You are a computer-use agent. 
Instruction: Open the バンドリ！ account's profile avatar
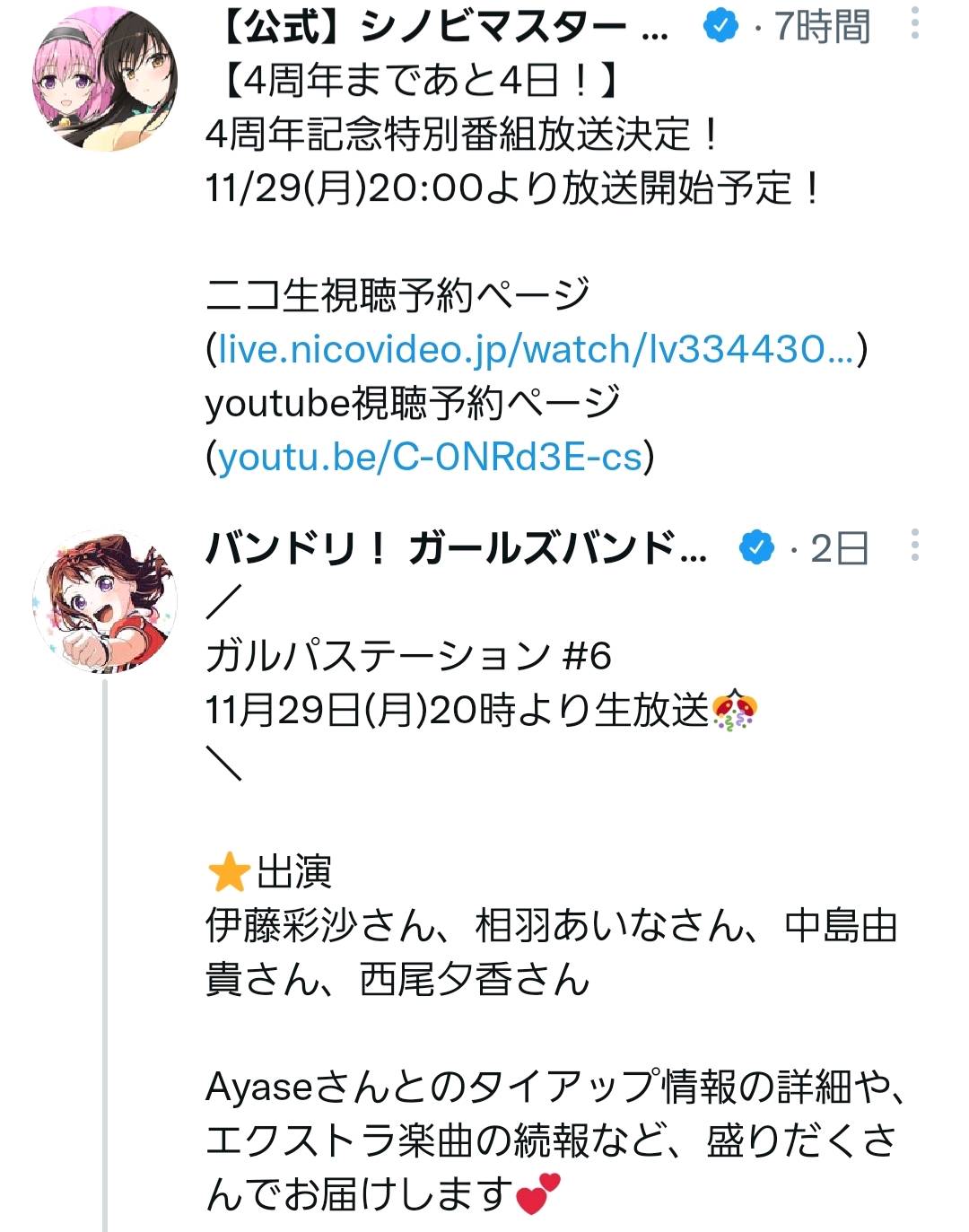pos(105,601)
